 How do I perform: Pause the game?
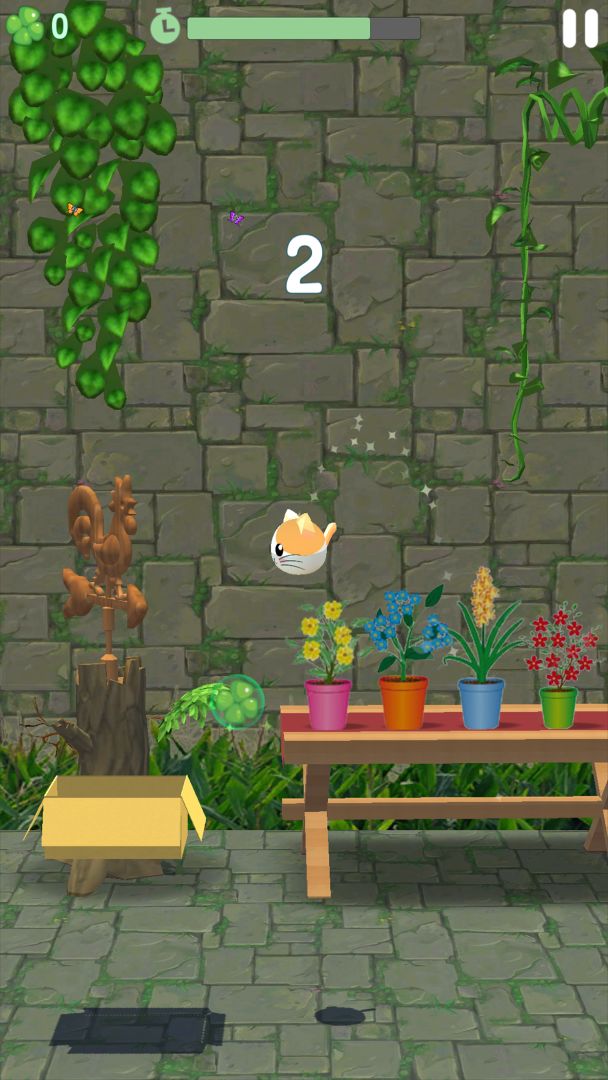580,28
